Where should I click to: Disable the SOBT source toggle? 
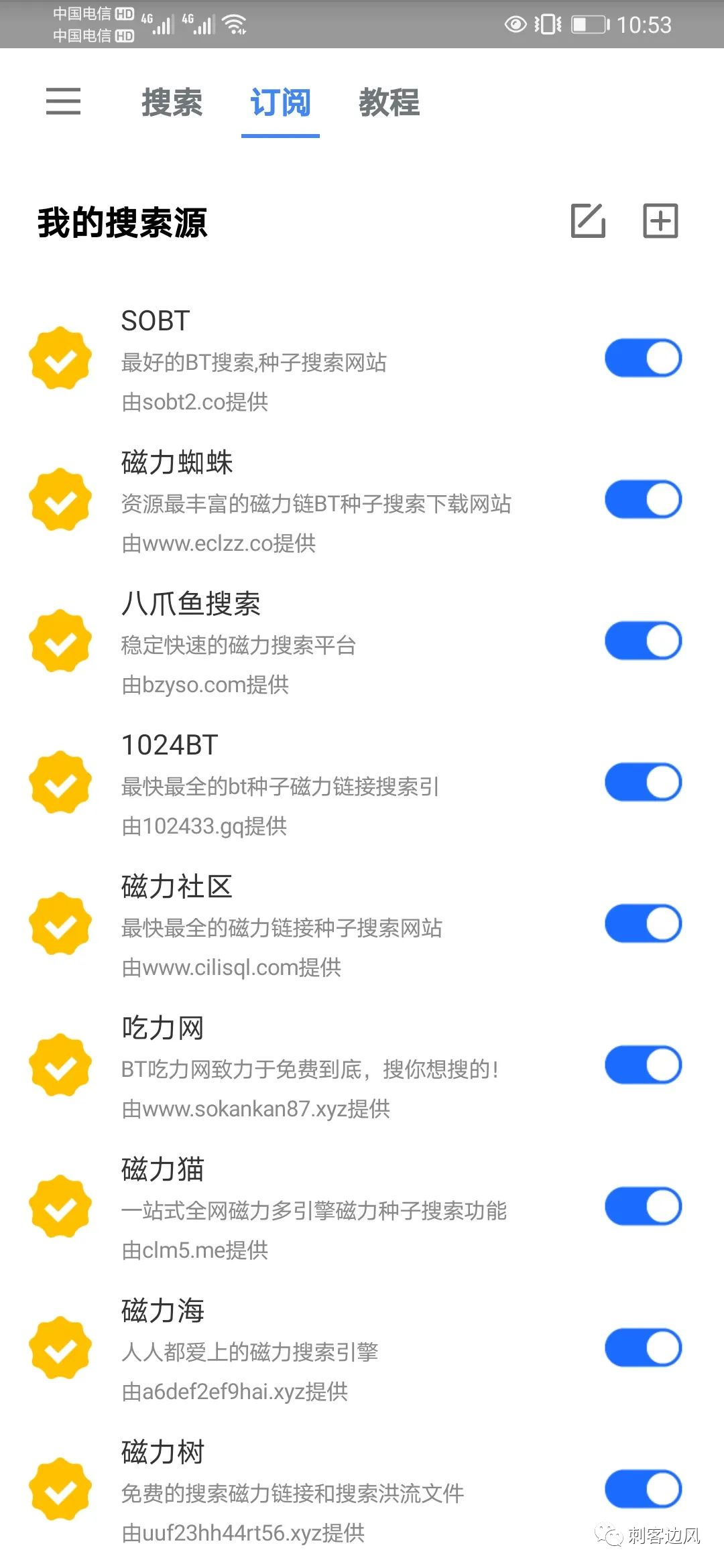click(643, 358)
